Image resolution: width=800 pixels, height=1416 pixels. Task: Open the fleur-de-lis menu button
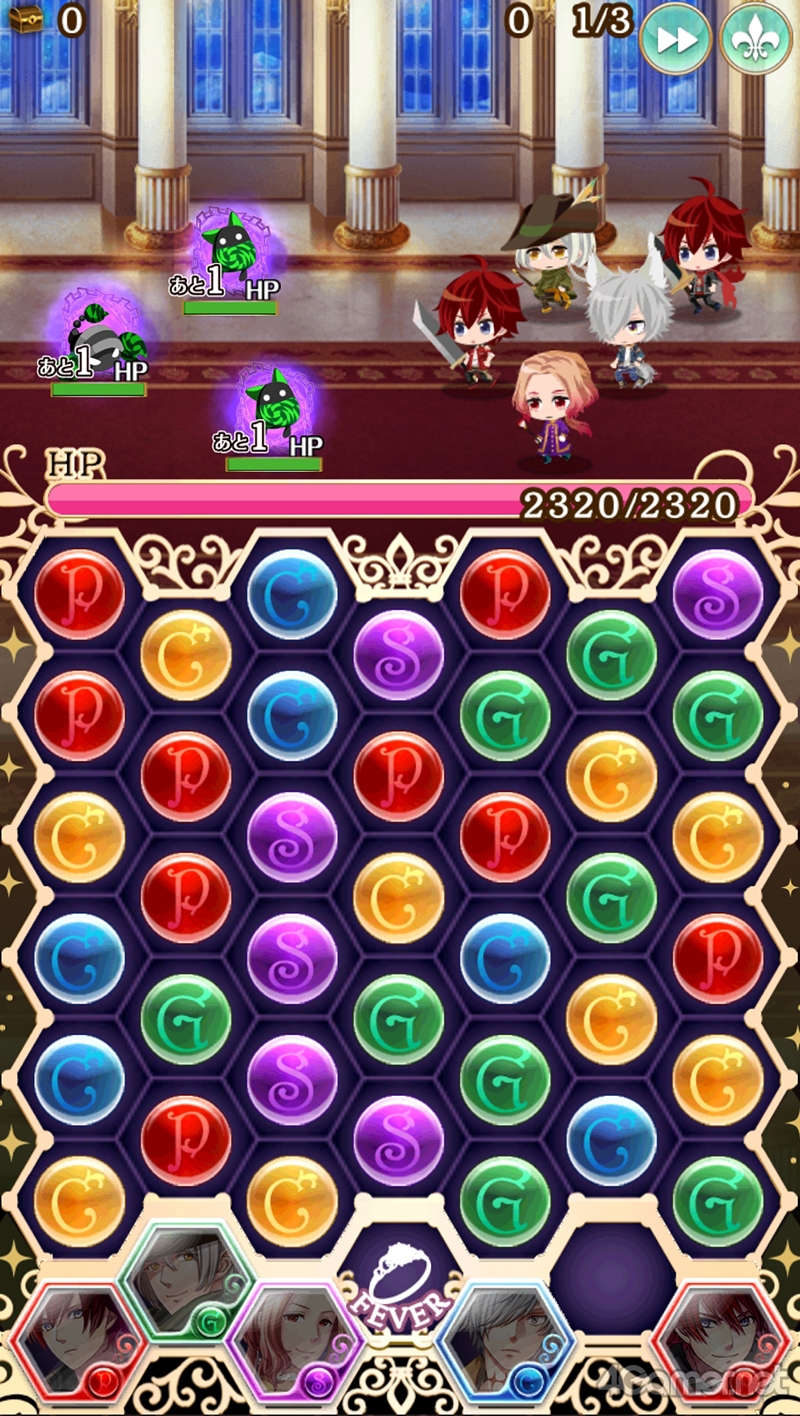tap(755, 38)
